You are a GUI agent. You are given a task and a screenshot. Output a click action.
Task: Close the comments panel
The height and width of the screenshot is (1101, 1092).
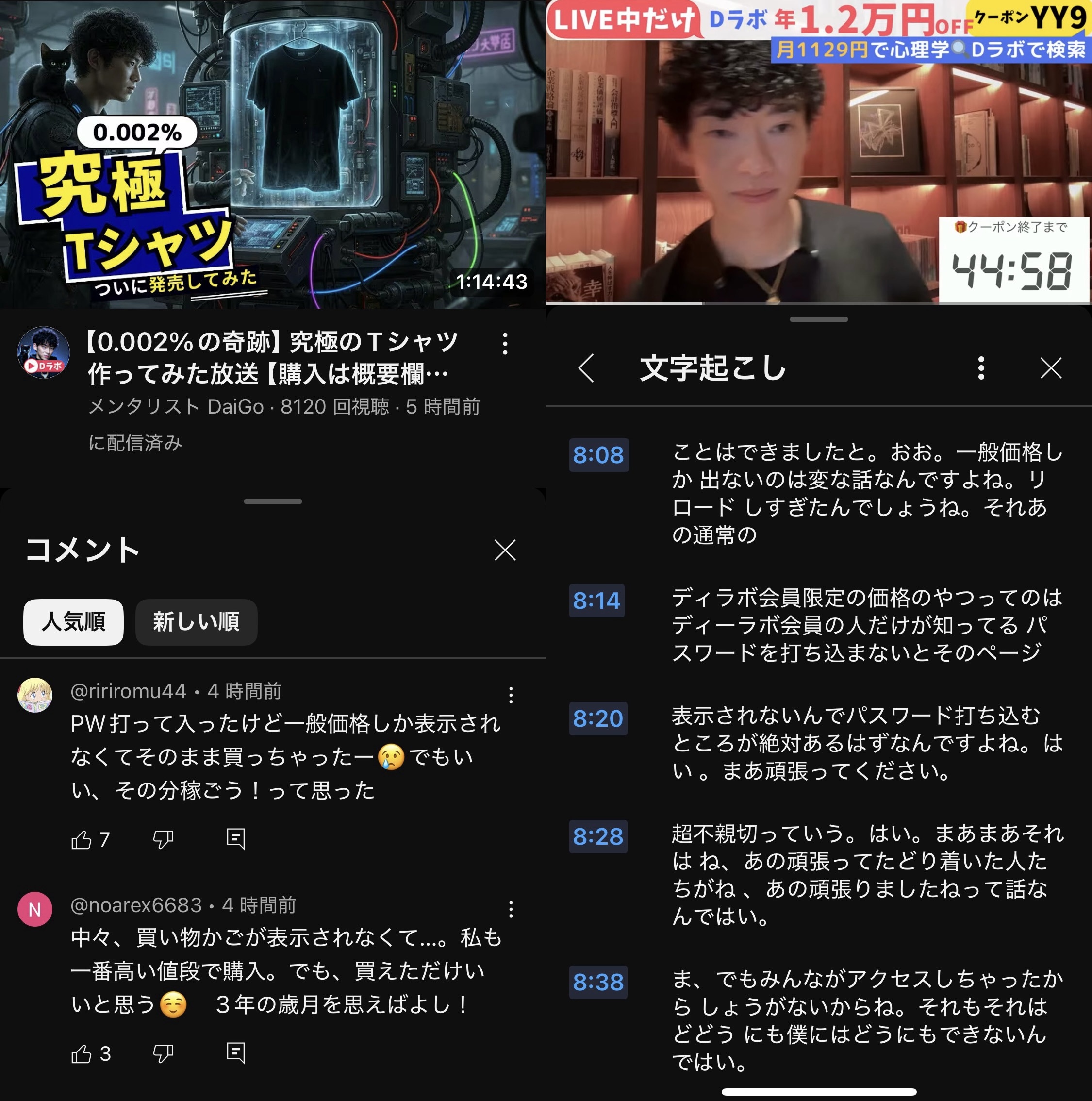505,550
